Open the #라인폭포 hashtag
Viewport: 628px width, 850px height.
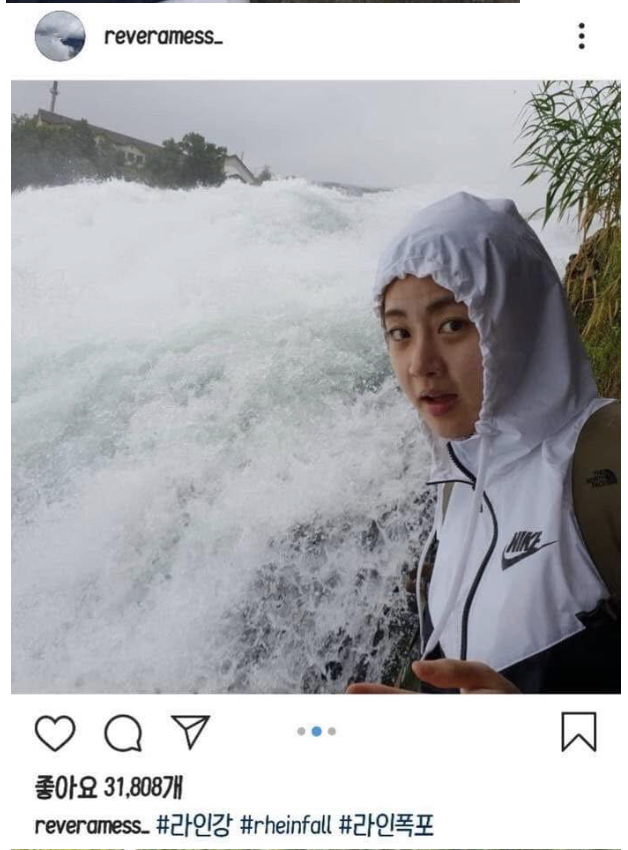[385, 828]
